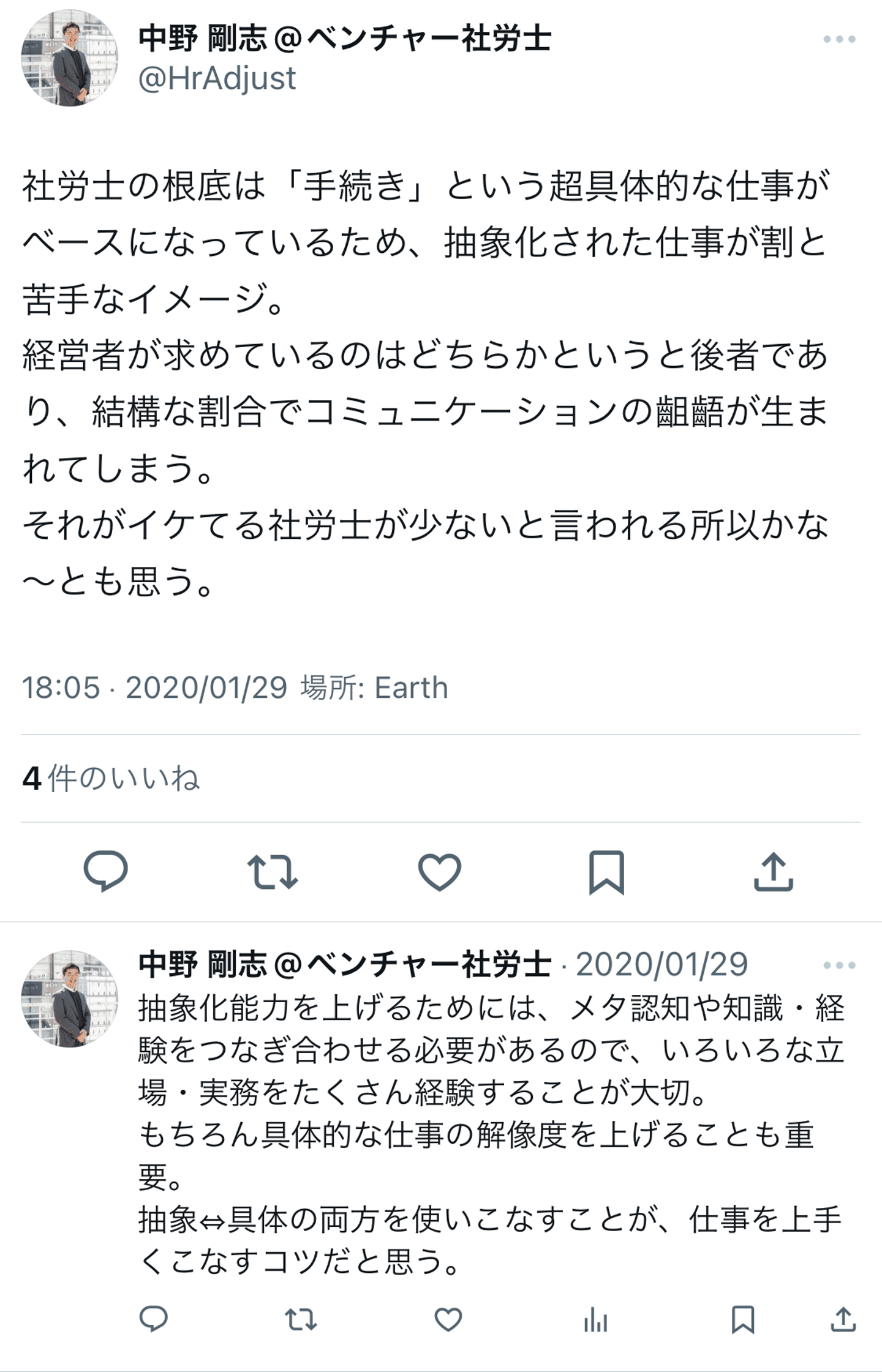The width and height of the screenshot is (882, 1372).
Task: Like the 抽象化能力 follow-up tweet
Action: coord(448,1319)
